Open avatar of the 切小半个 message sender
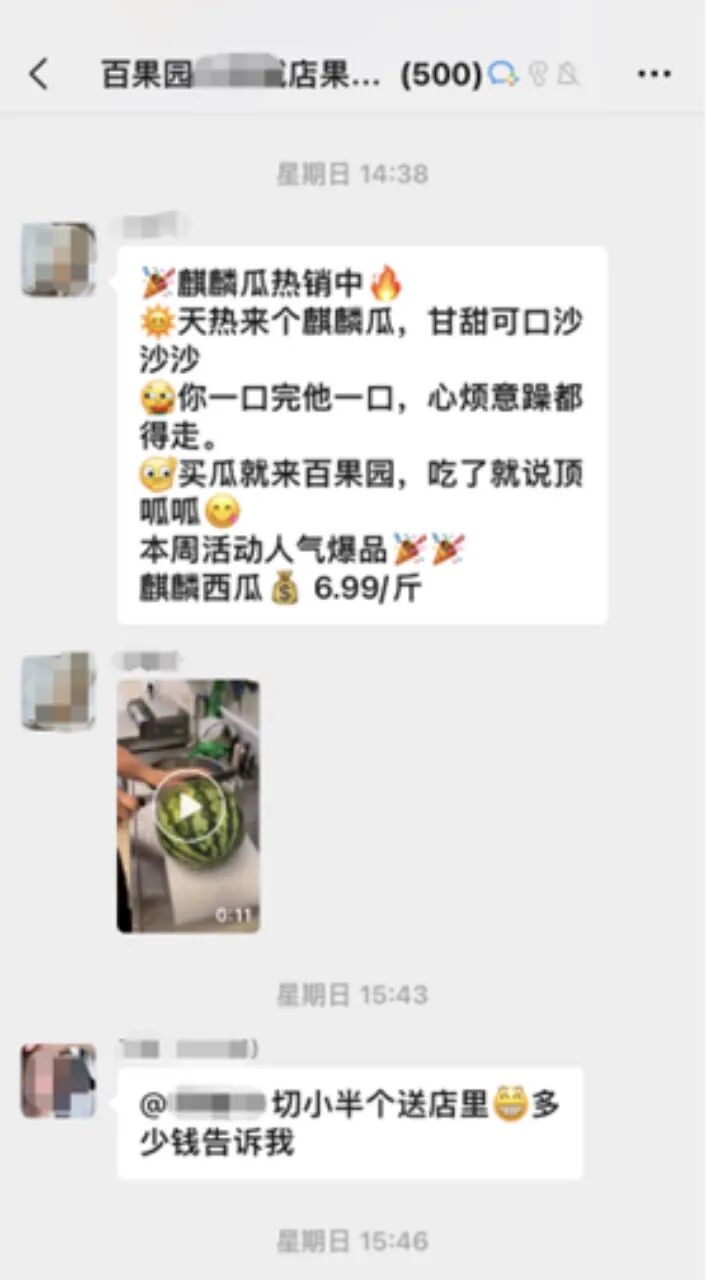The width and height of the screenshot is (706, 1280). coord(59,1081)
